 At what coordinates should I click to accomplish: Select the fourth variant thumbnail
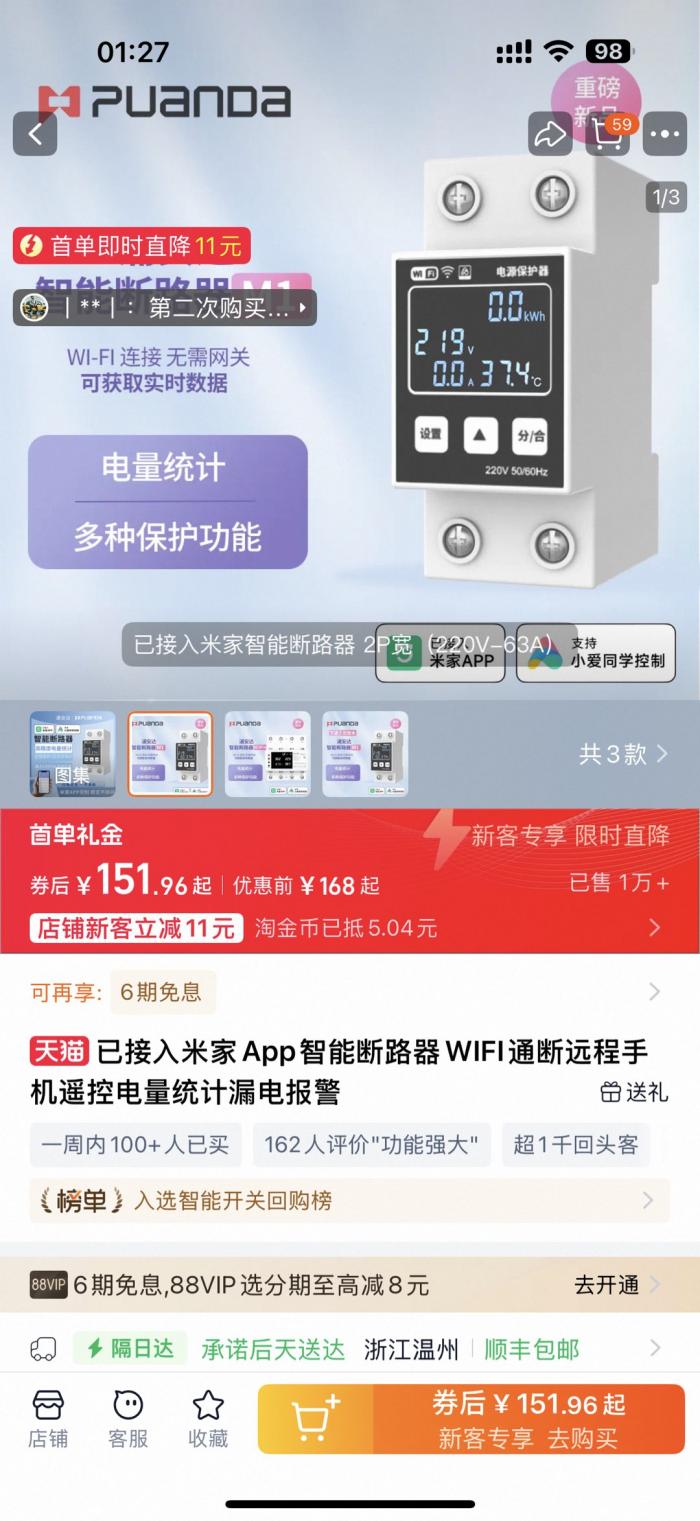coord(365,754)
